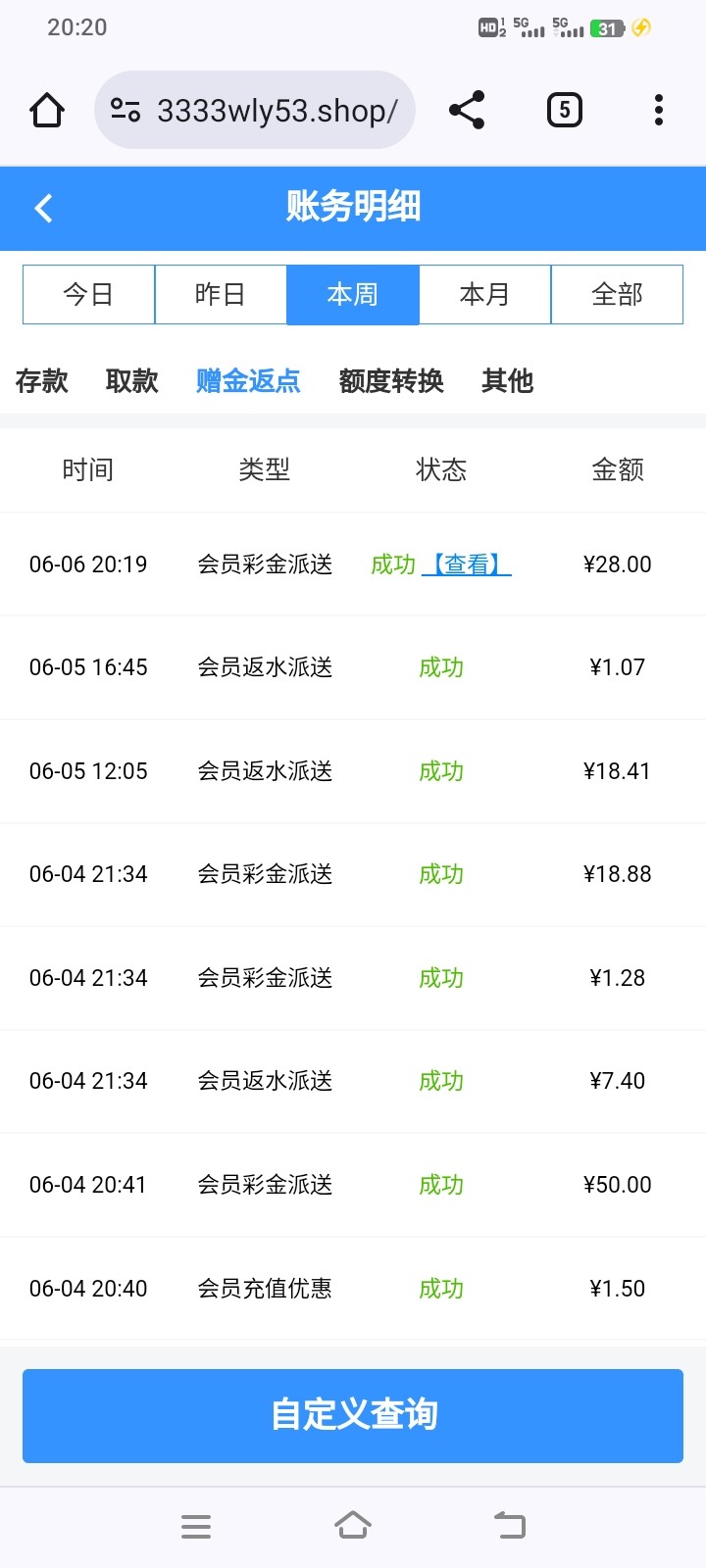Tap the 【查看】 link for ¥28.00
This screenshot has width=706, height=1568.
pyautogui.click(x=467, y=564)
